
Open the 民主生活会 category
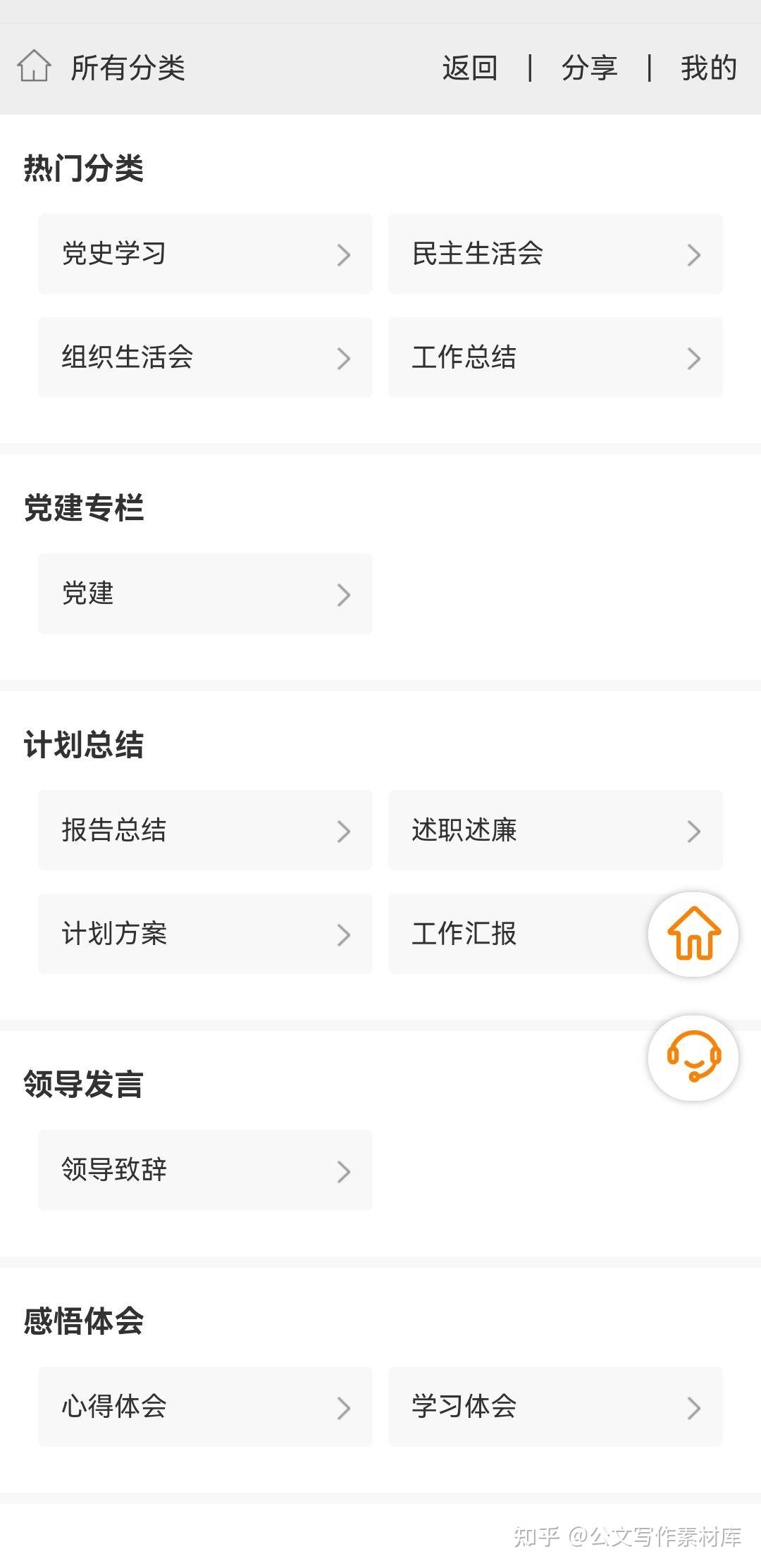click(x=555, y=254)
